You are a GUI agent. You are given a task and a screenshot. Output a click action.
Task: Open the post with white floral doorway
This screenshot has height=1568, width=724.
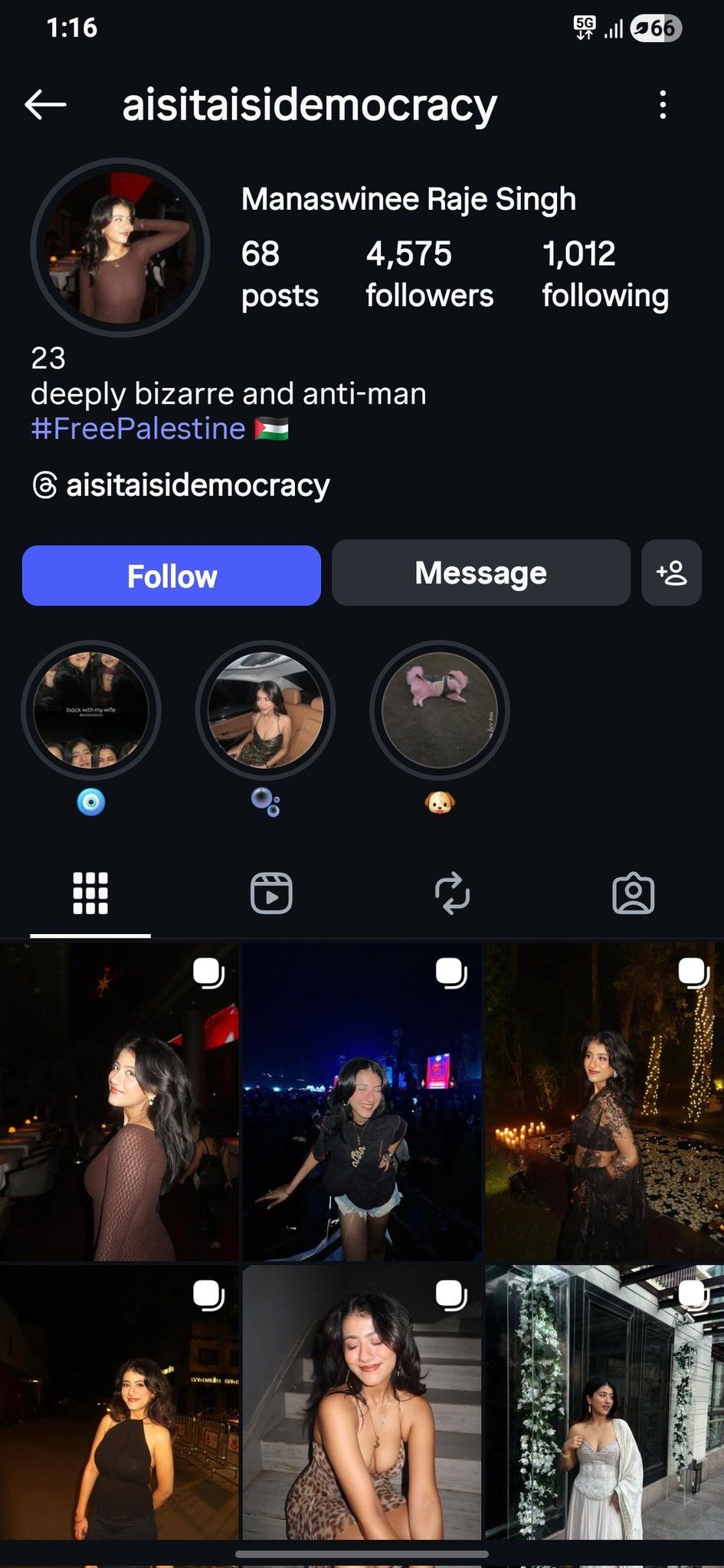coord(604,1401)
